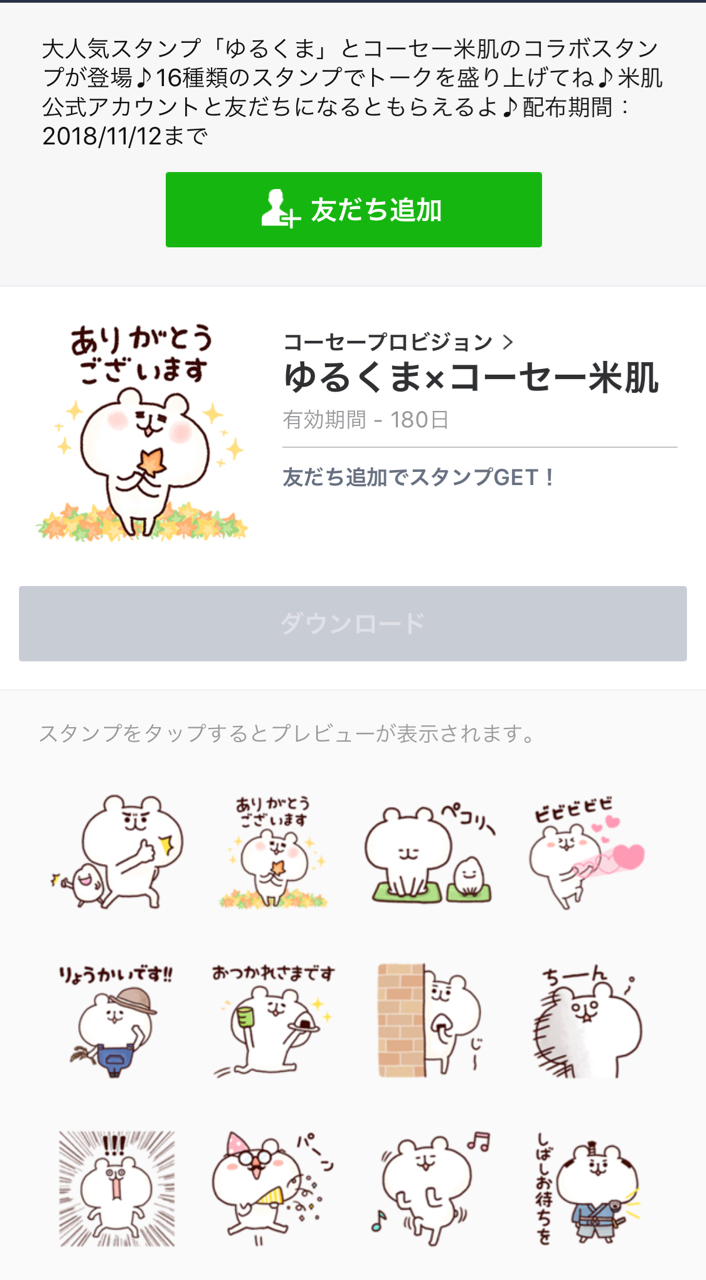
Task: Open the コーセープロビジョン creator link
Action: pos(398,342)
